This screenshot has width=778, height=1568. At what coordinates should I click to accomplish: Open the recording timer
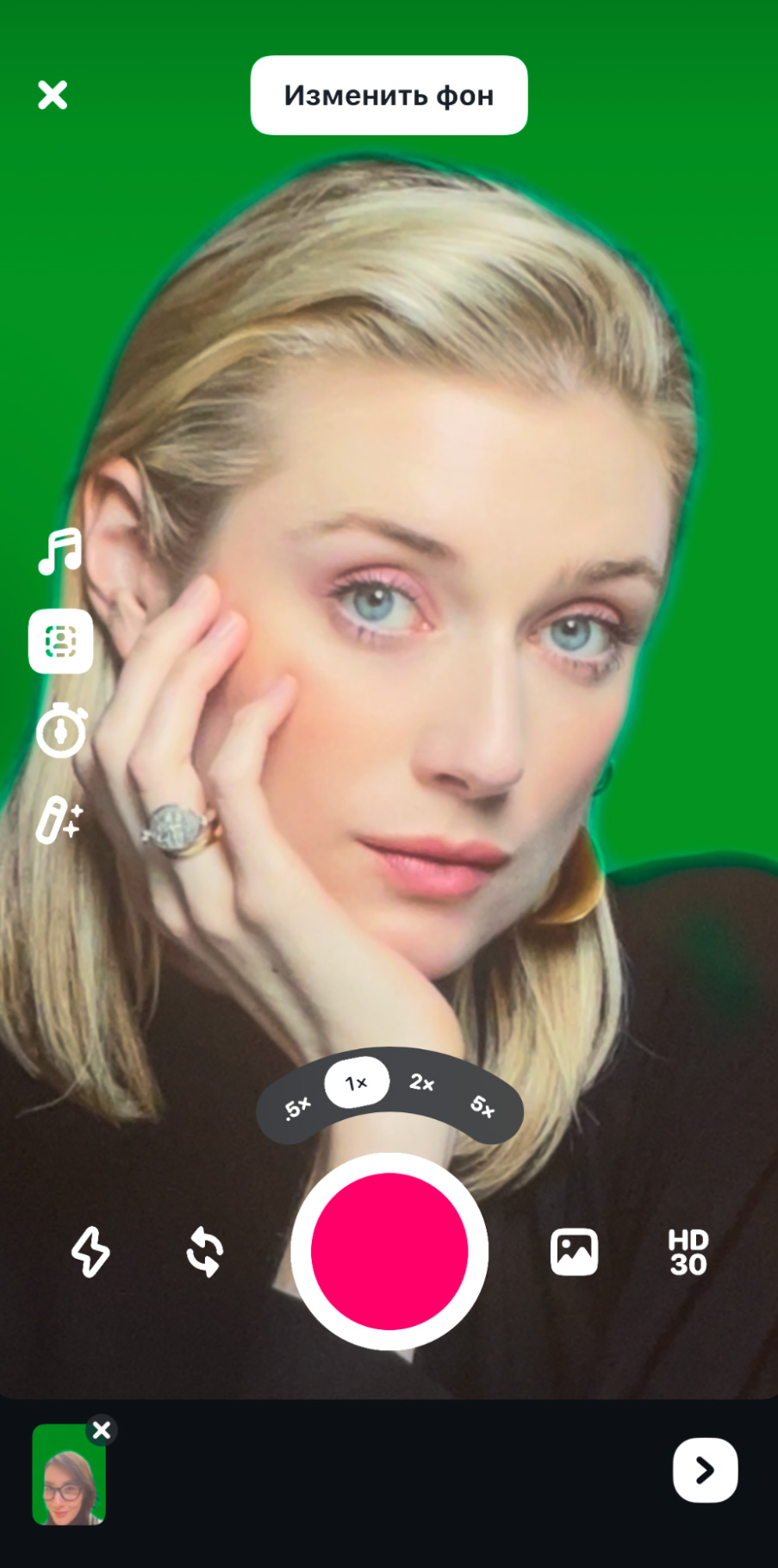click(61, 731)
